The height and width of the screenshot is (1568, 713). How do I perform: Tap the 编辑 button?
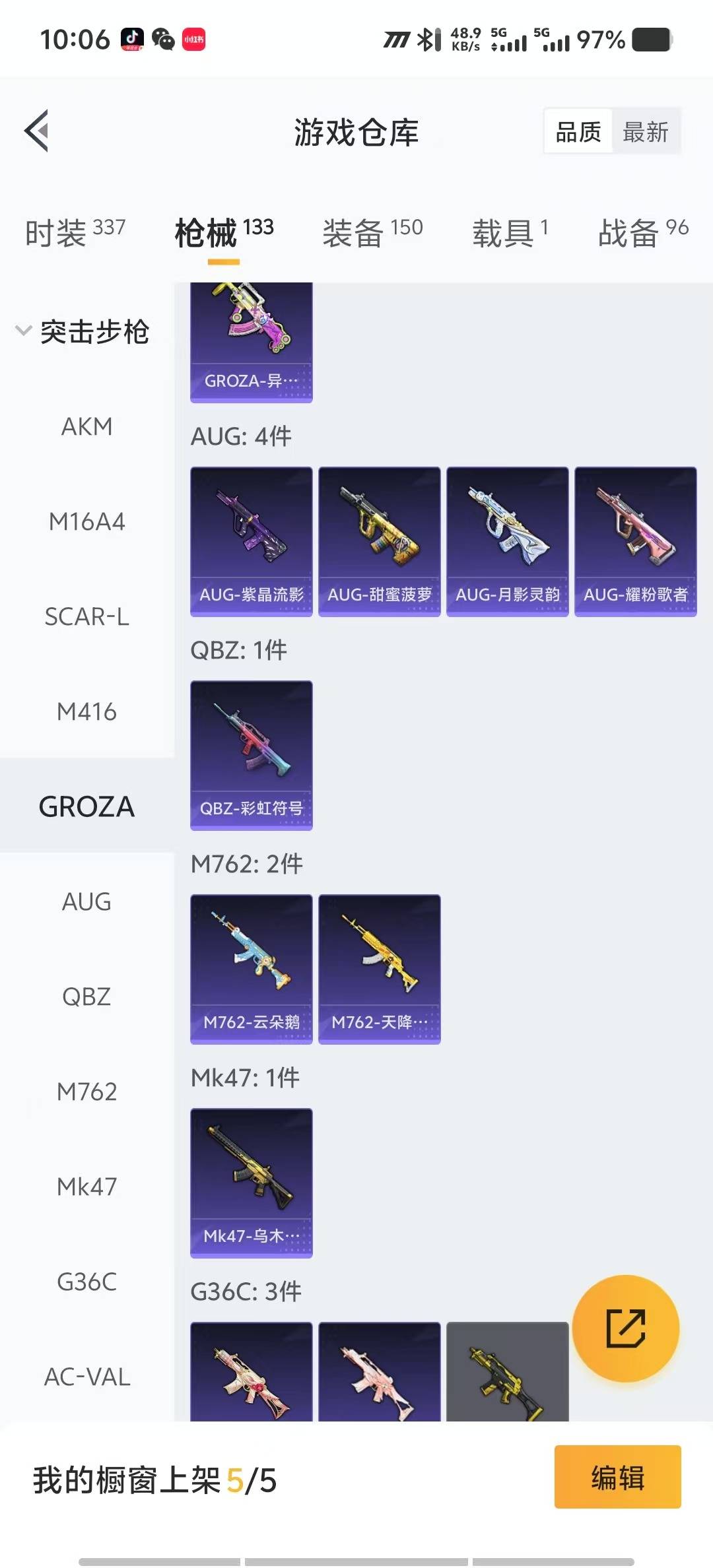click(x=618, y=1477)
